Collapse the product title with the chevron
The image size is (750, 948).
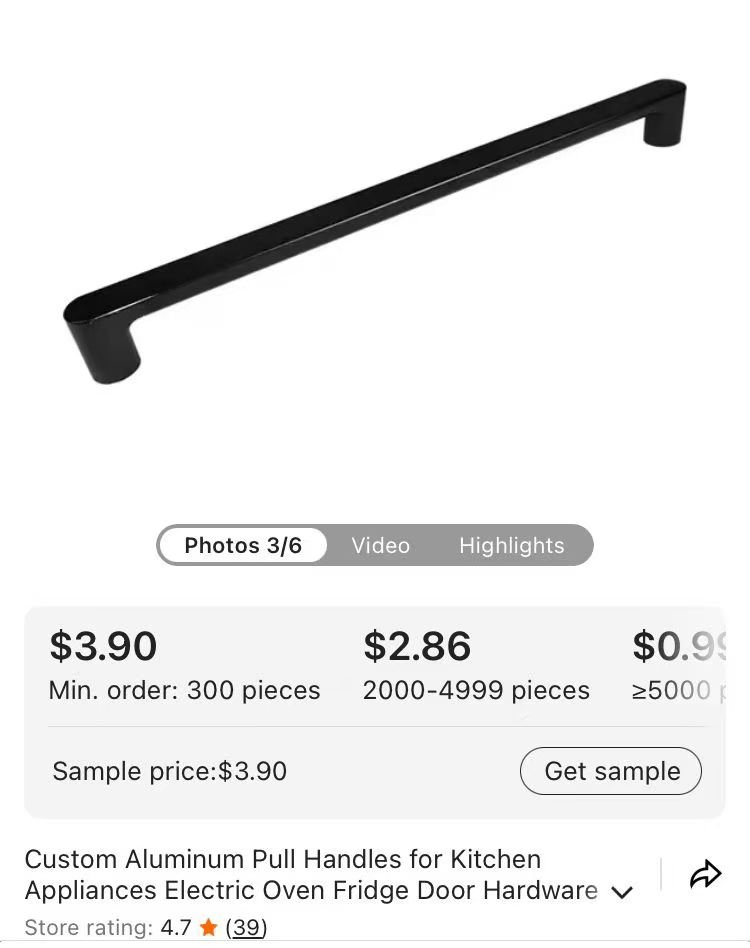point(622,891)
